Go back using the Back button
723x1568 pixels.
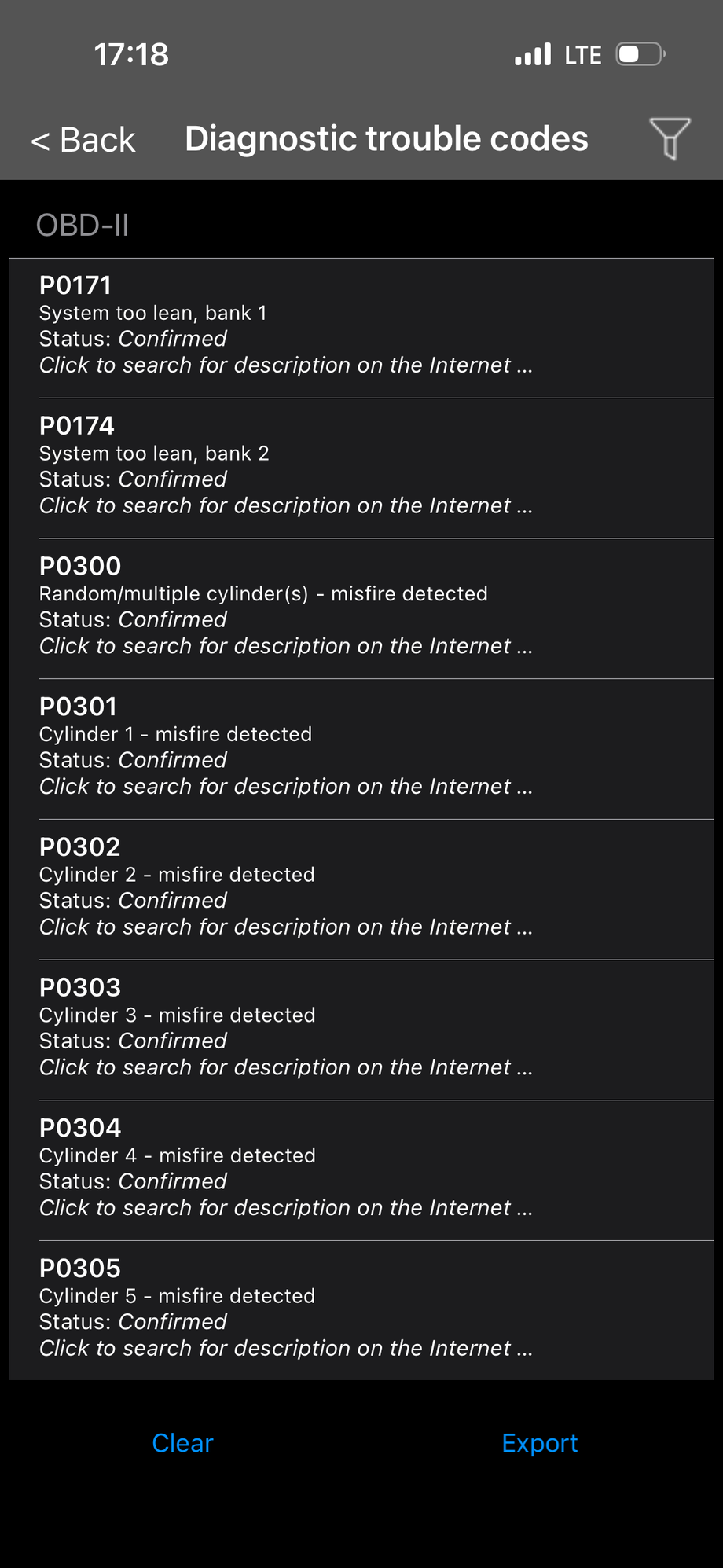83,140
